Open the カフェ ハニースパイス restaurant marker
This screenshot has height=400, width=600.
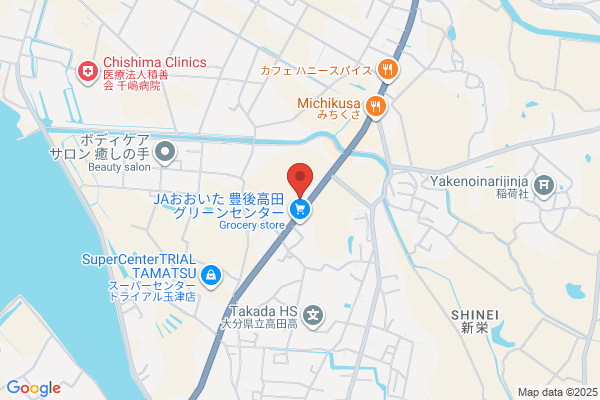coord(388,71)
